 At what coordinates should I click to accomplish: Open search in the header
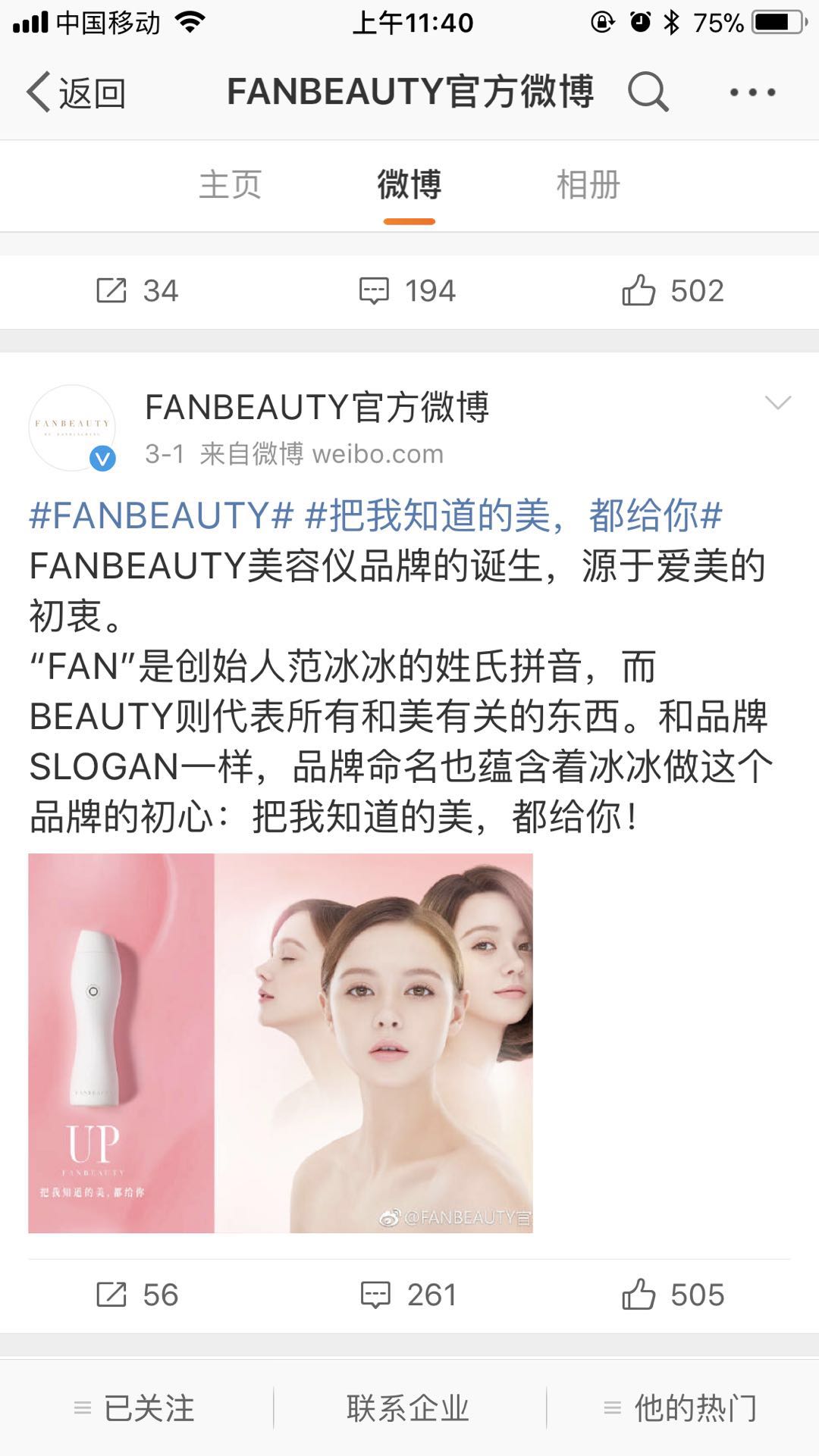[x=648, y=92]
